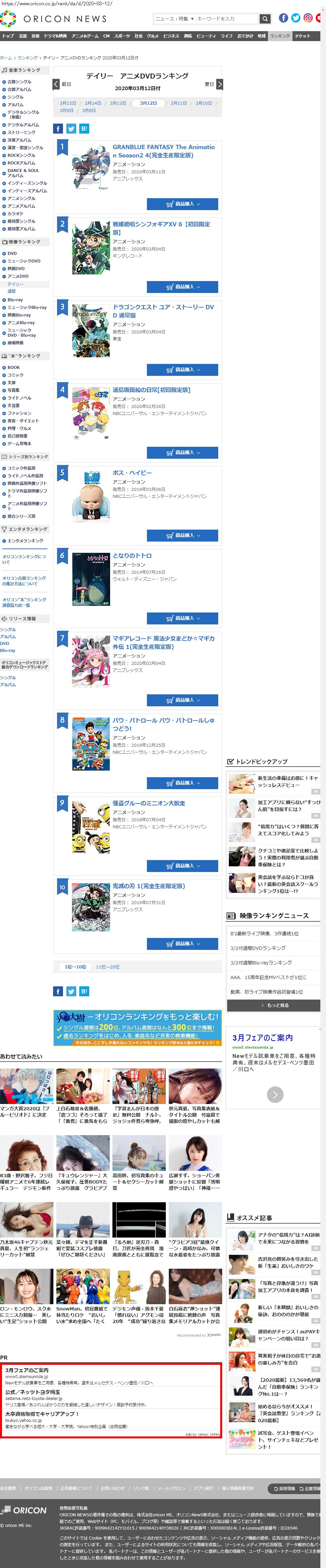The image size is (326, 1568).
Task: Switch to ranks 11位〜20位
Action: click(107, 966)
